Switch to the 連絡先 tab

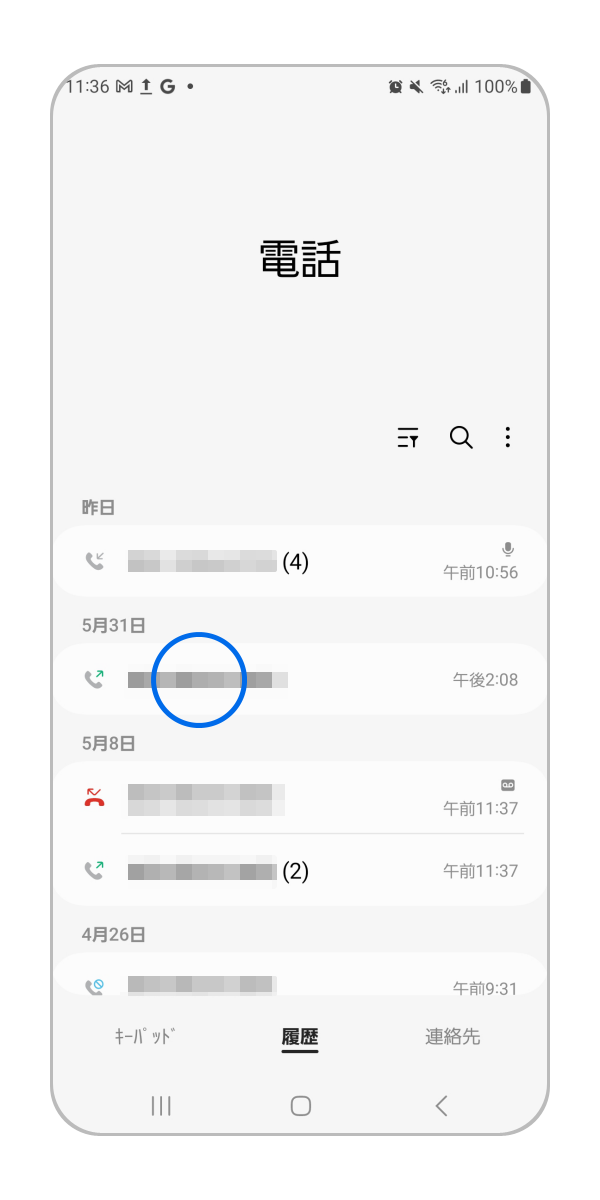[x=452, y=1037]
